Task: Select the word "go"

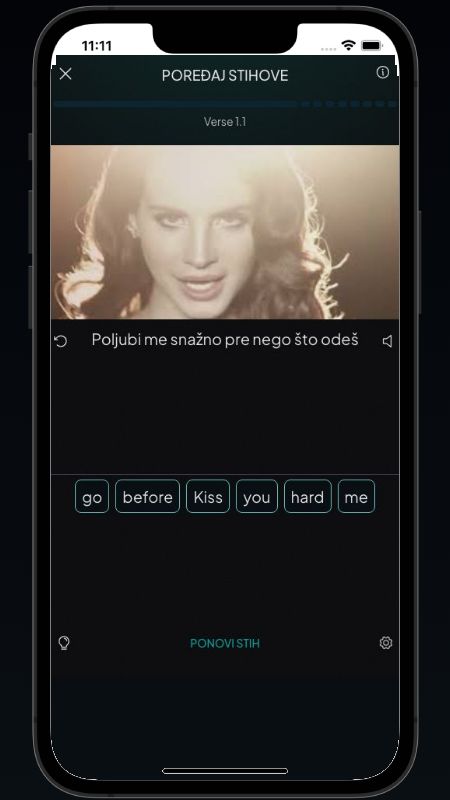Action: point(92,496)
